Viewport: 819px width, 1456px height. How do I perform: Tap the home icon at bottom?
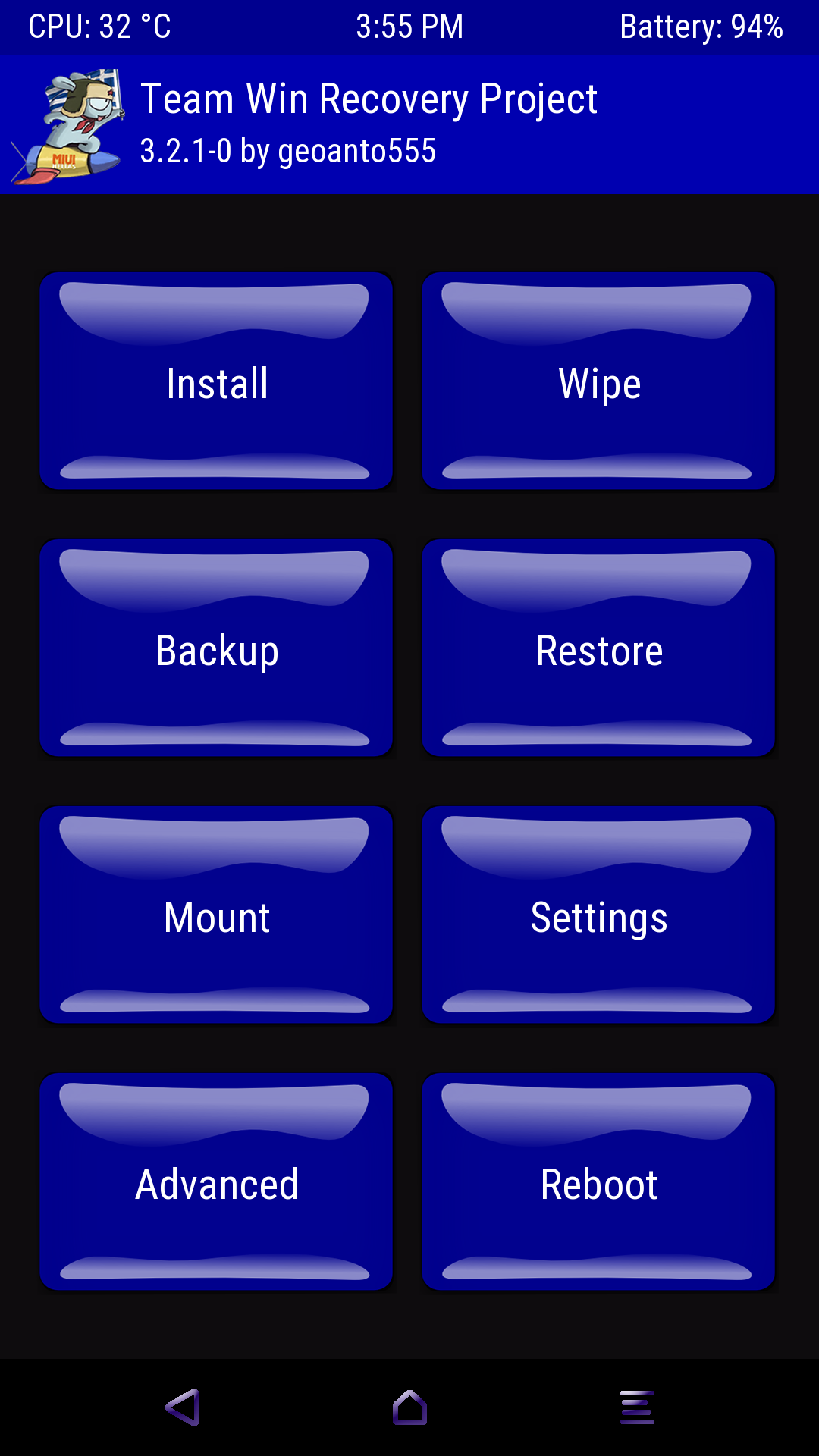pos(409,1407)
